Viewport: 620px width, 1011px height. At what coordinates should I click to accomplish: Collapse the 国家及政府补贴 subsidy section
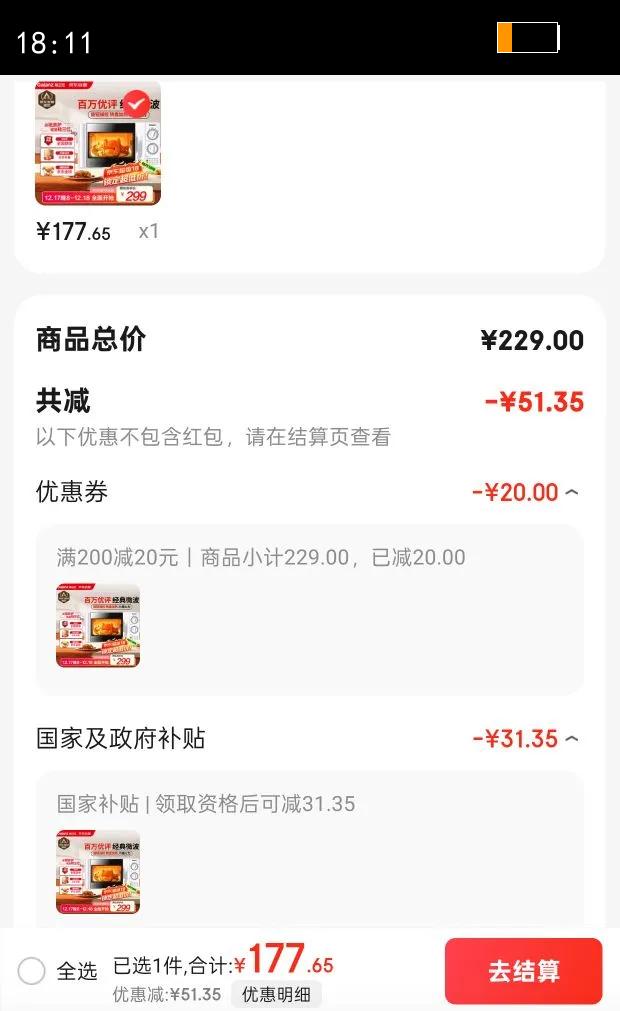[571, 739]
